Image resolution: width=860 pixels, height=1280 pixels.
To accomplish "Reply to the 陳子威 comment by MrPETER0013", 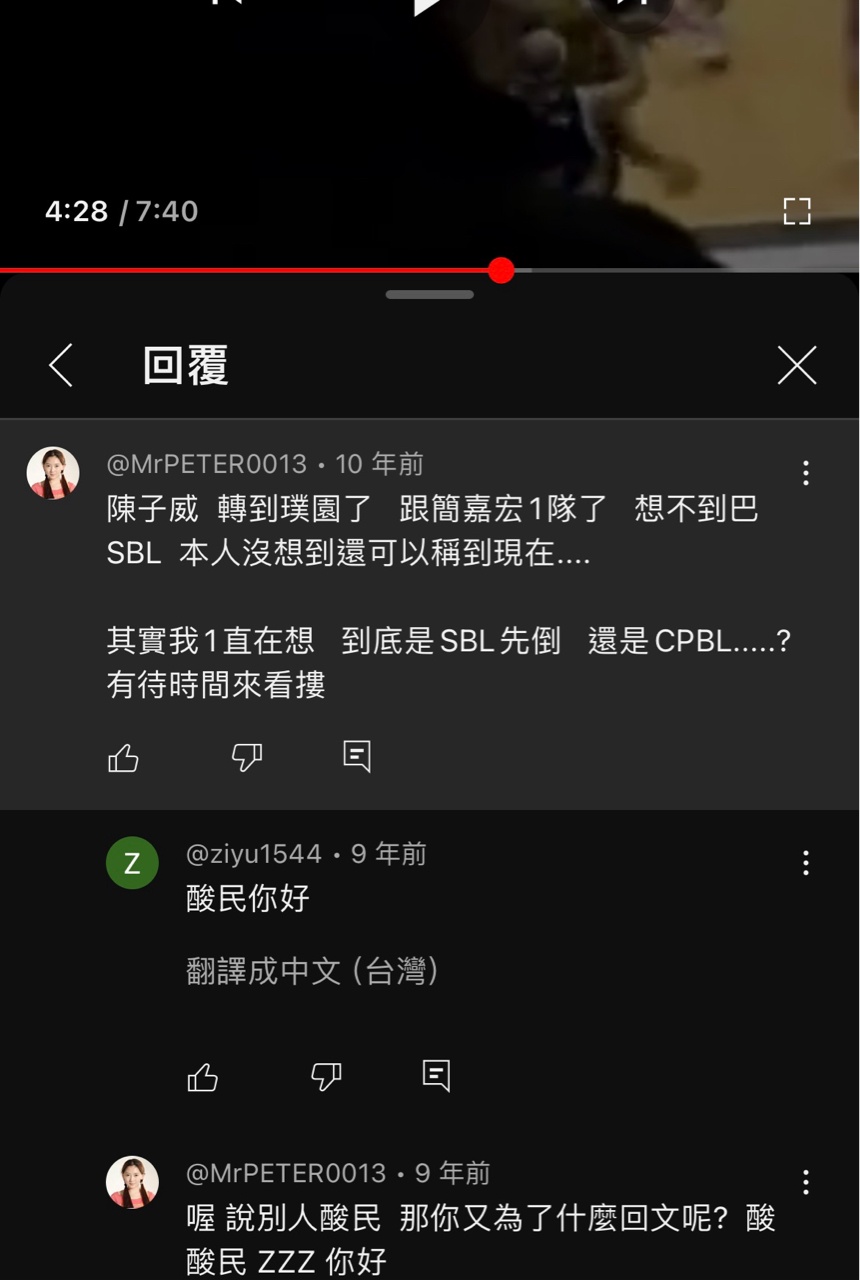I will pos(357,756).
